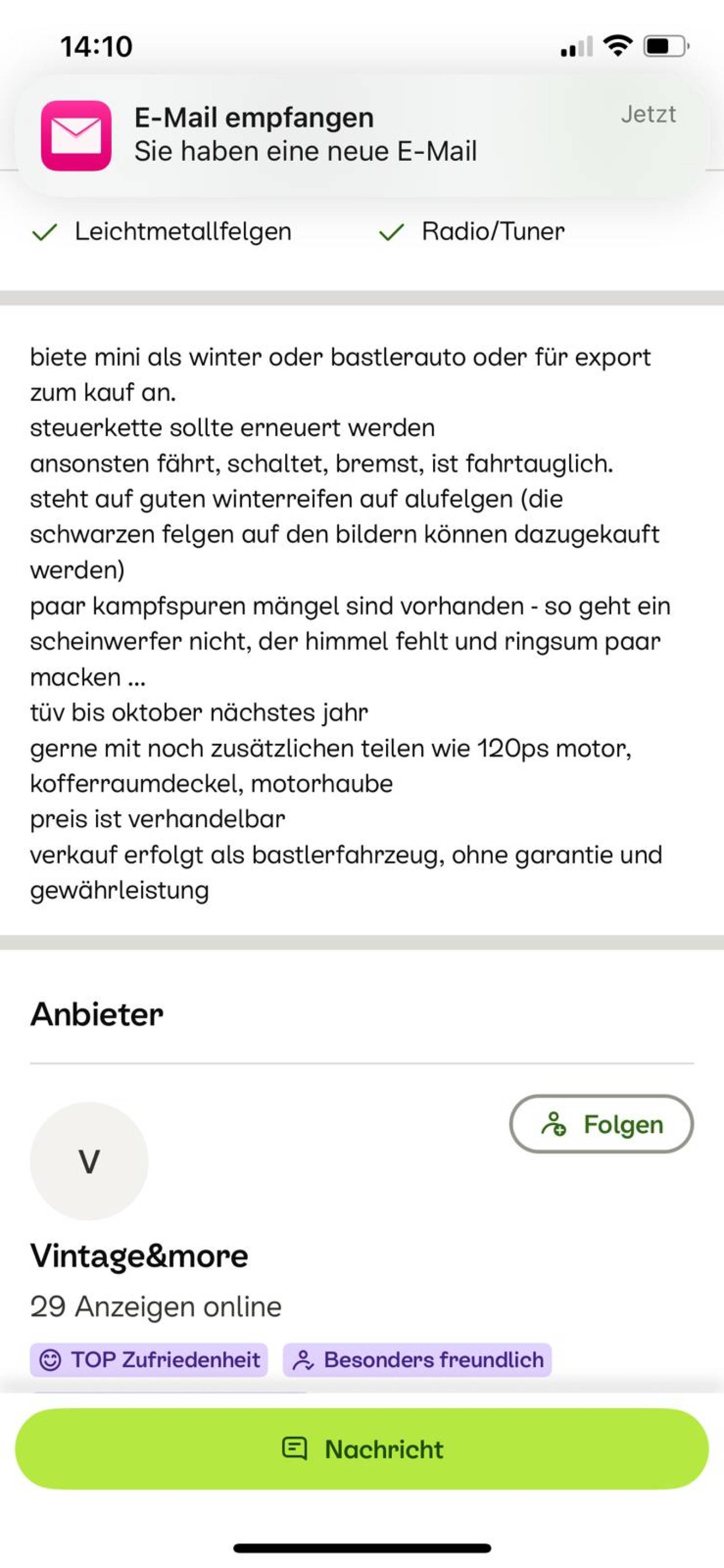
Task: Send a Nachricht to the seller
Action: click(362, 1449)
